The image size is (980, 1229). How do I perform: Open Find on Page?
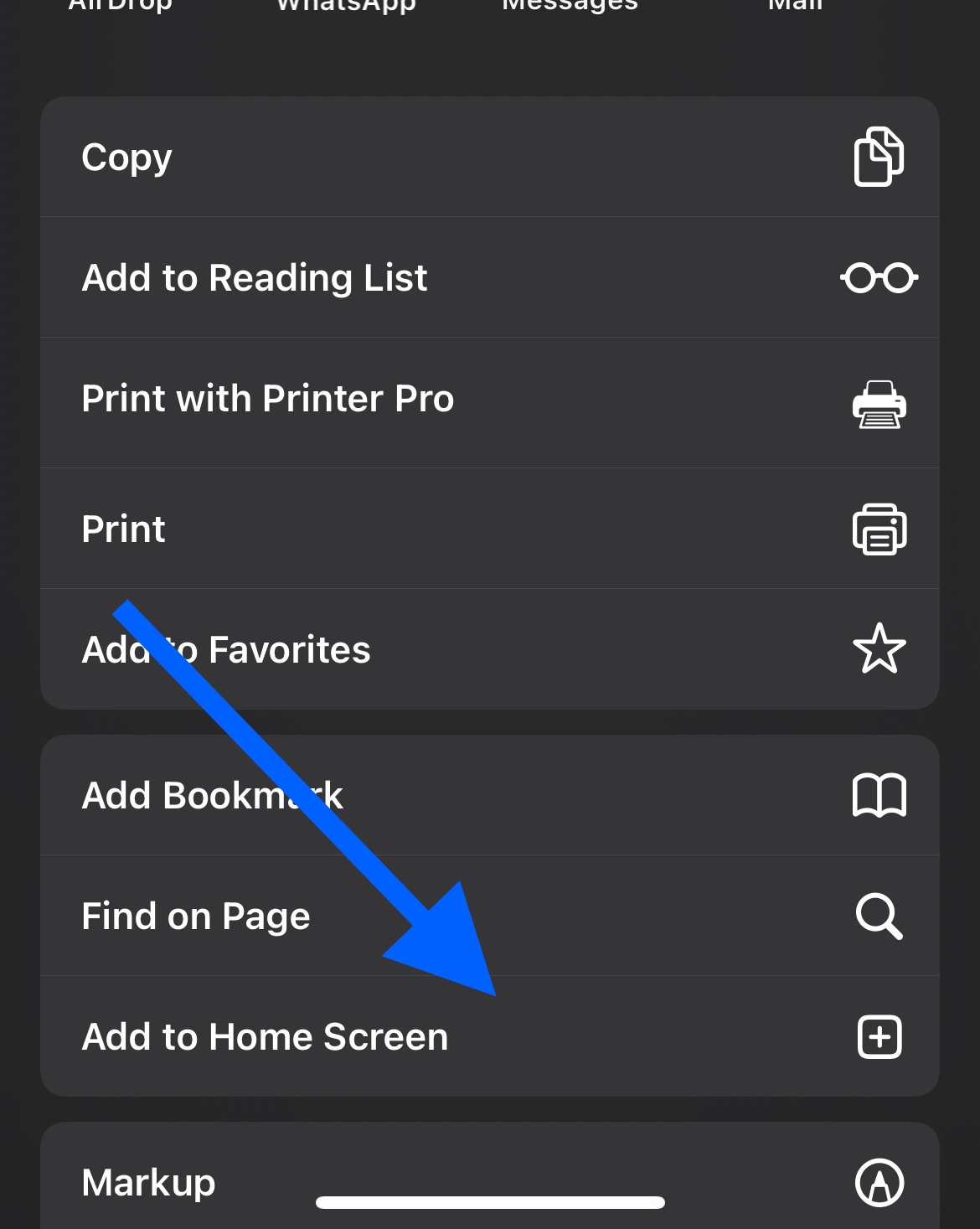click(490, 916)
